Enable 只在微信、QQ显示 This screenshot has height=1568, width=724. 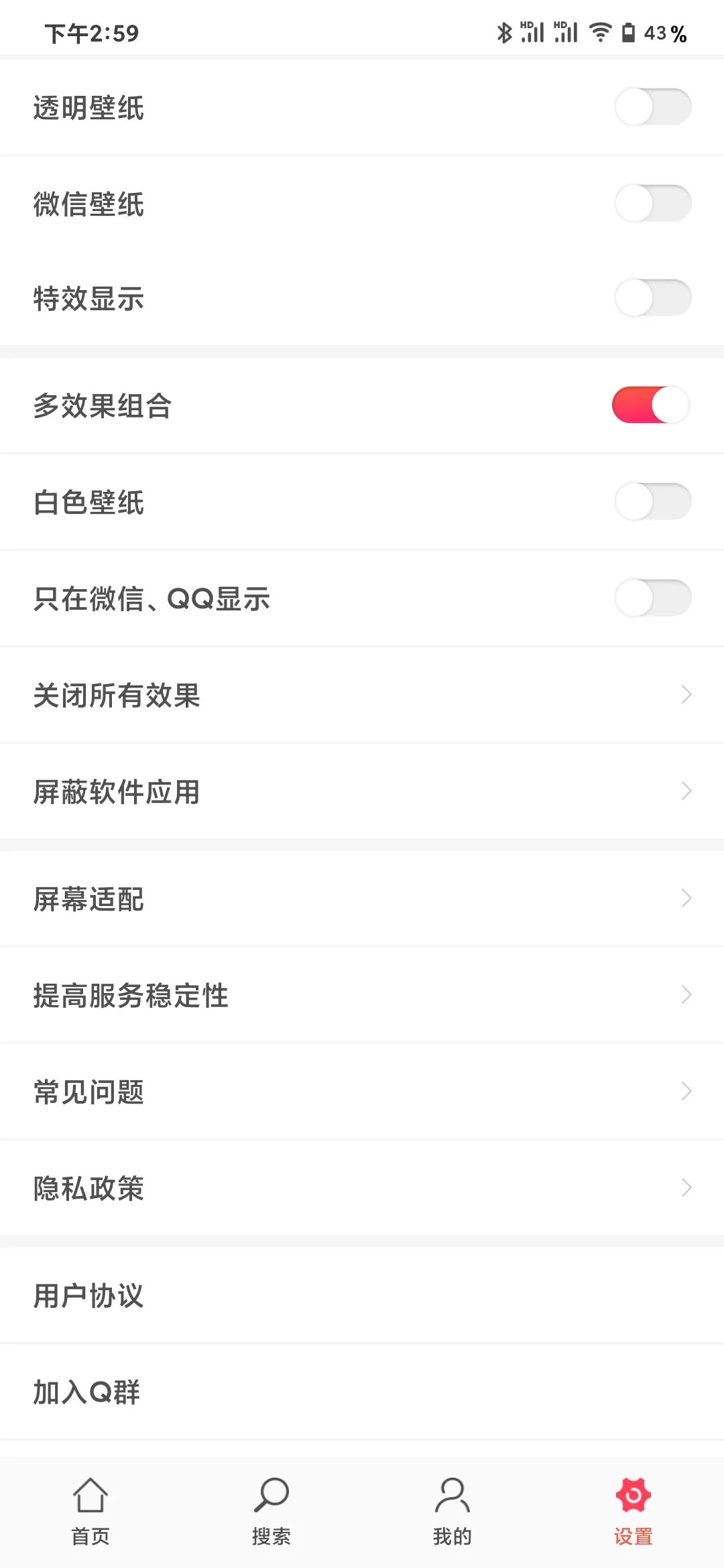tap(652, 598)
